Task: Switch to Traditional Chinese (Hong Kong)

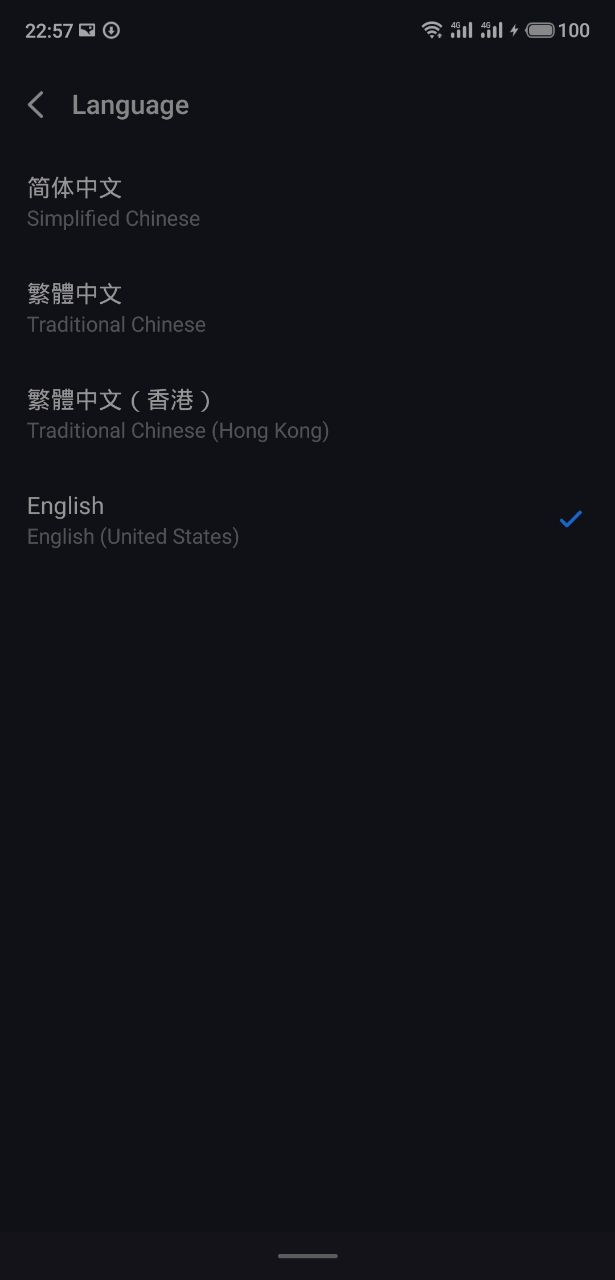Action: click(x=177, y=414)
